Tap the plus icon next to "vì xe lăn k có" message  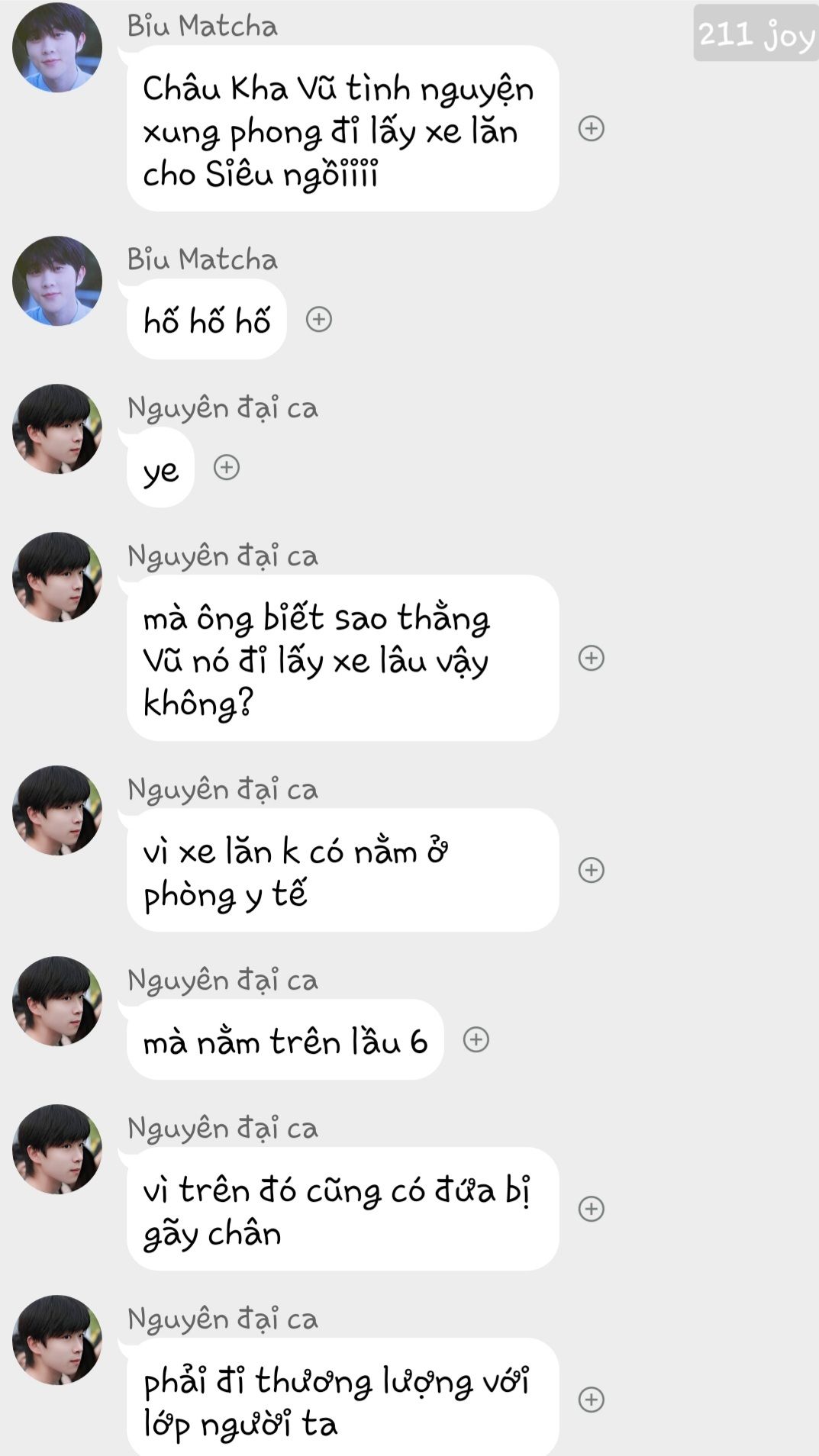pyautogui.click(x=592, y=870)
